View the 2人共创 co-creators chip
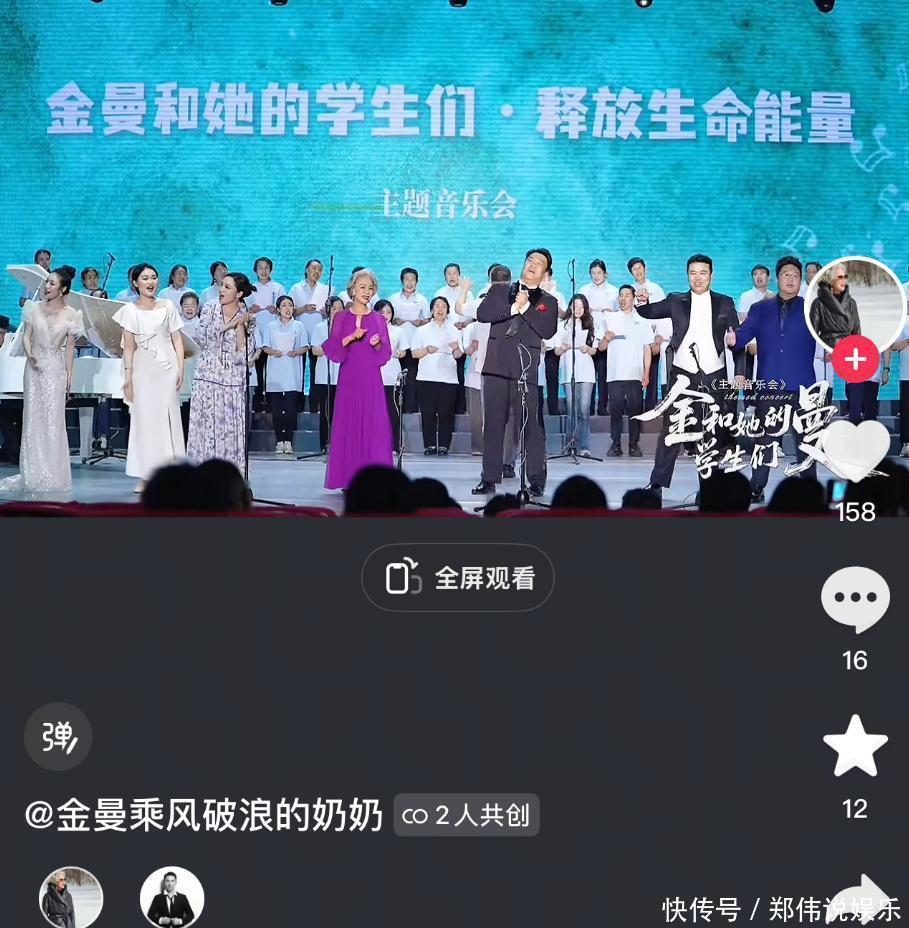 466,816
